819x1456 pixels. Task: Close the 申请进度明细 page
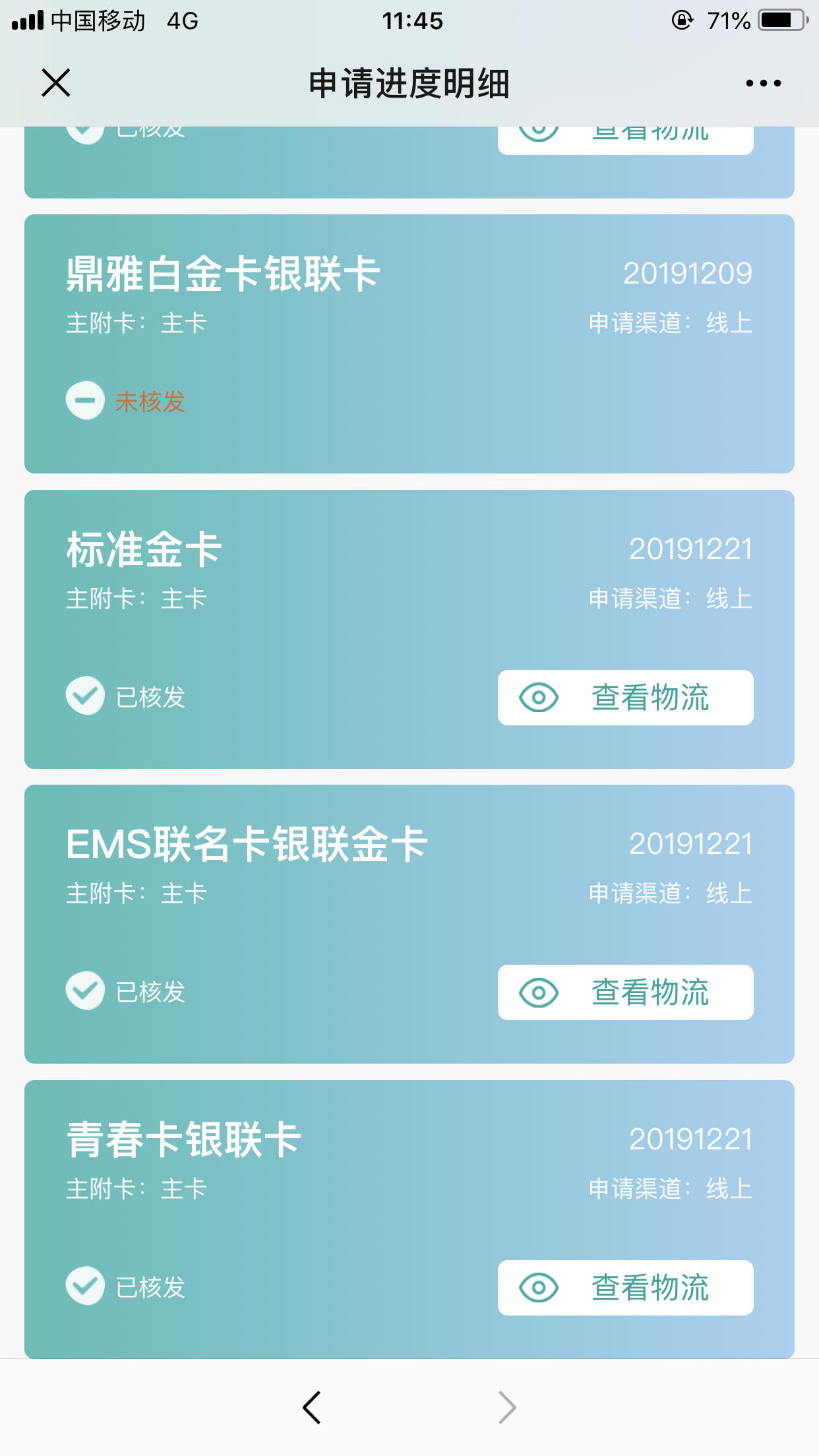[56, 83]
